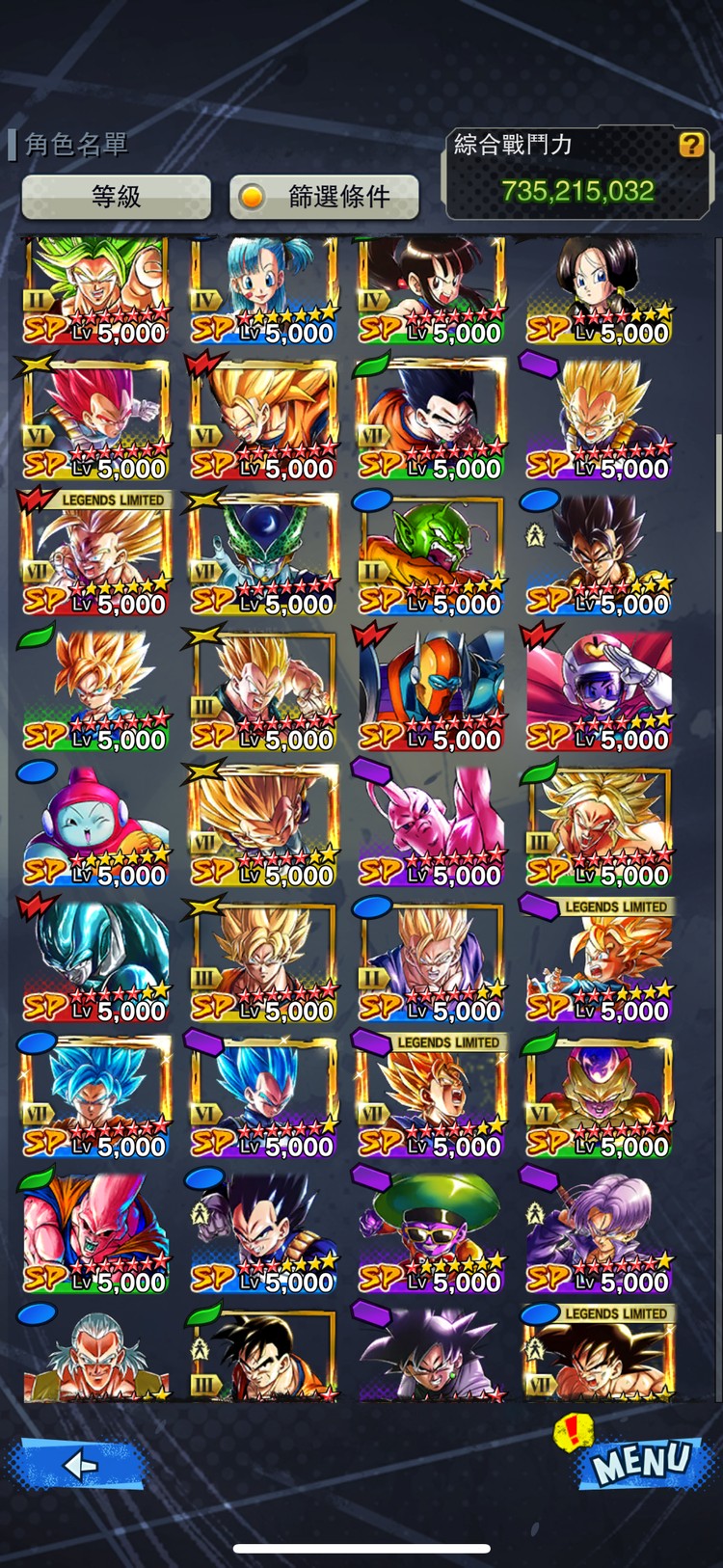Viewport: 723px width, 1568px height.
Task: Go back with the blue arrow button
Action: (79, 1466)
